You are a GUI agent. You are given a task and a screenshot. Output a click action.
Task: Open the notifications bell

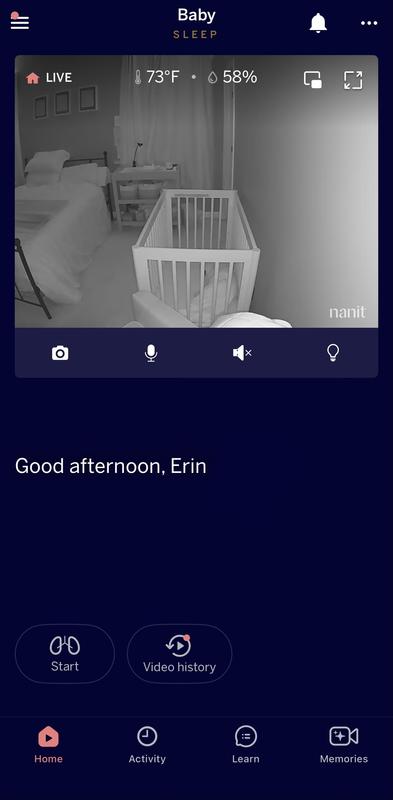[318, 22]
